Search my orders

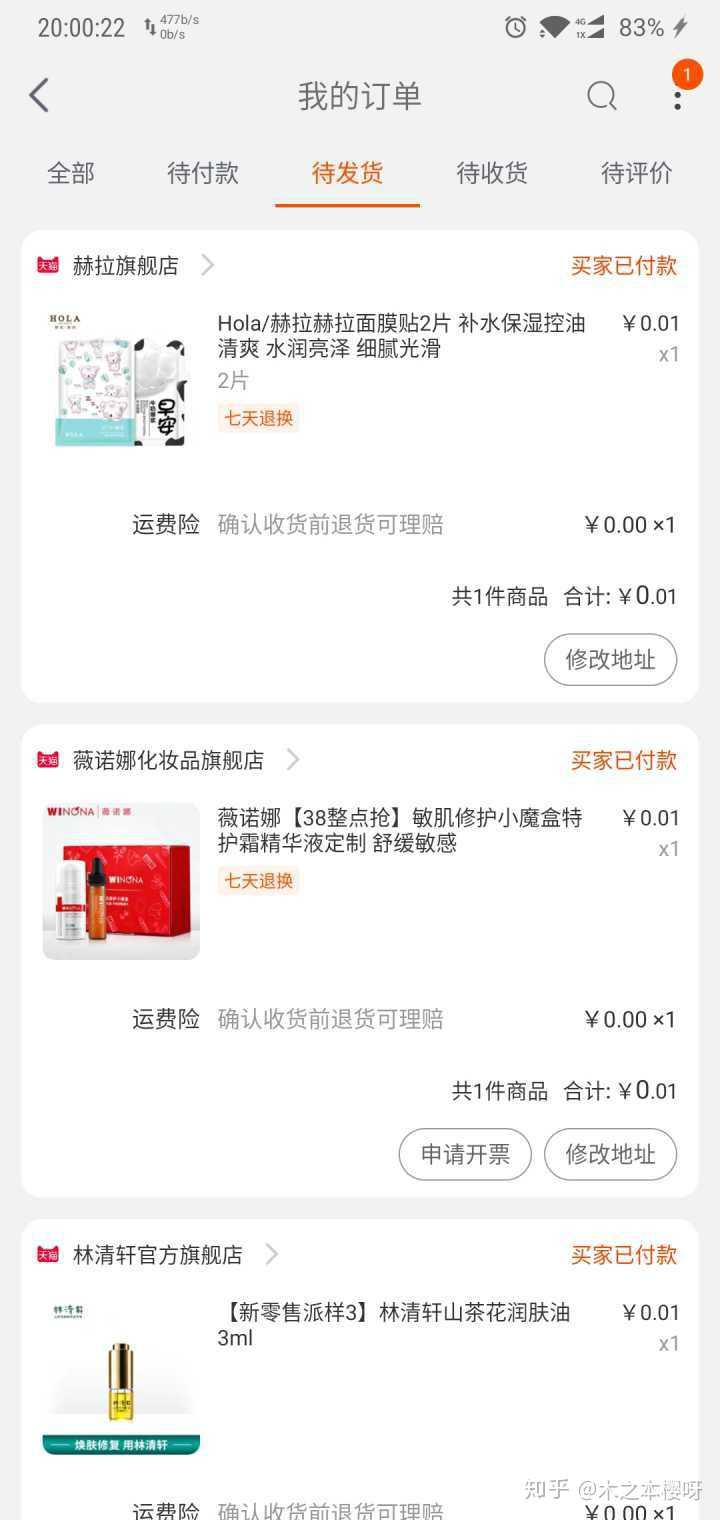601,96
